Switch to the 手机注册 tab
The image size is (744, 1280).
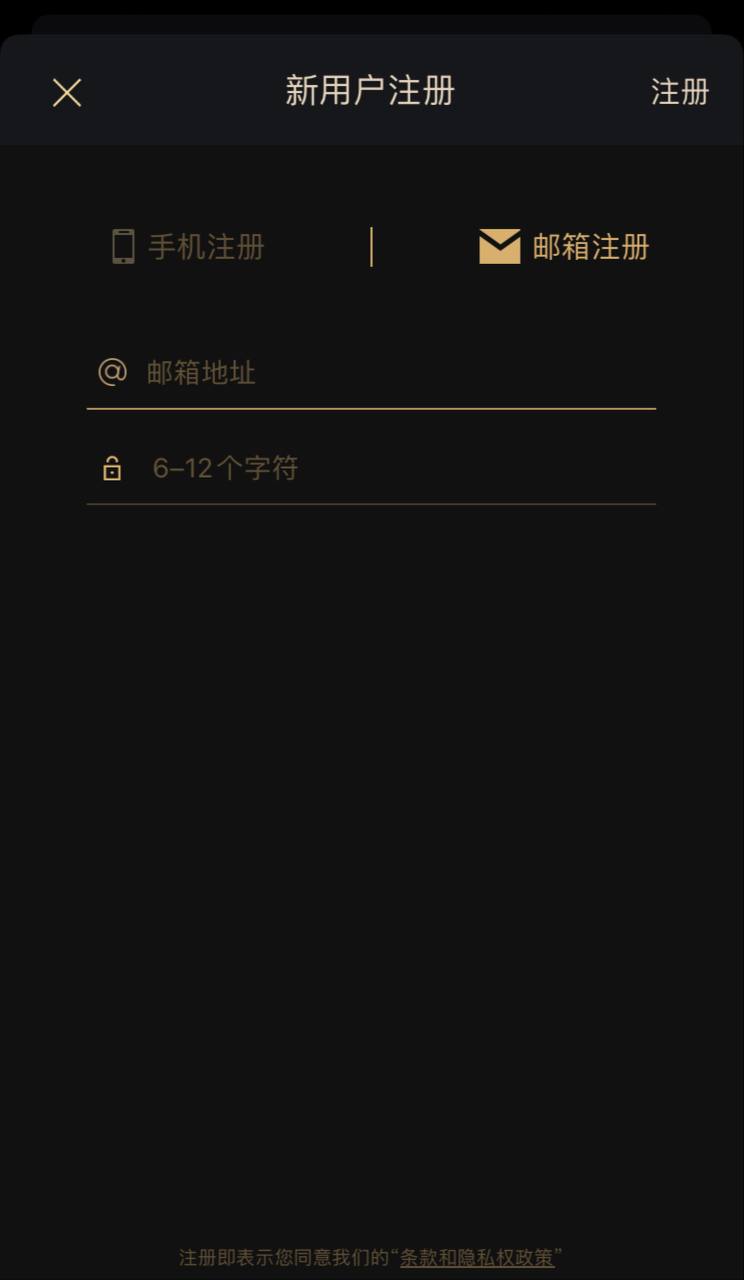coord(188,246)
